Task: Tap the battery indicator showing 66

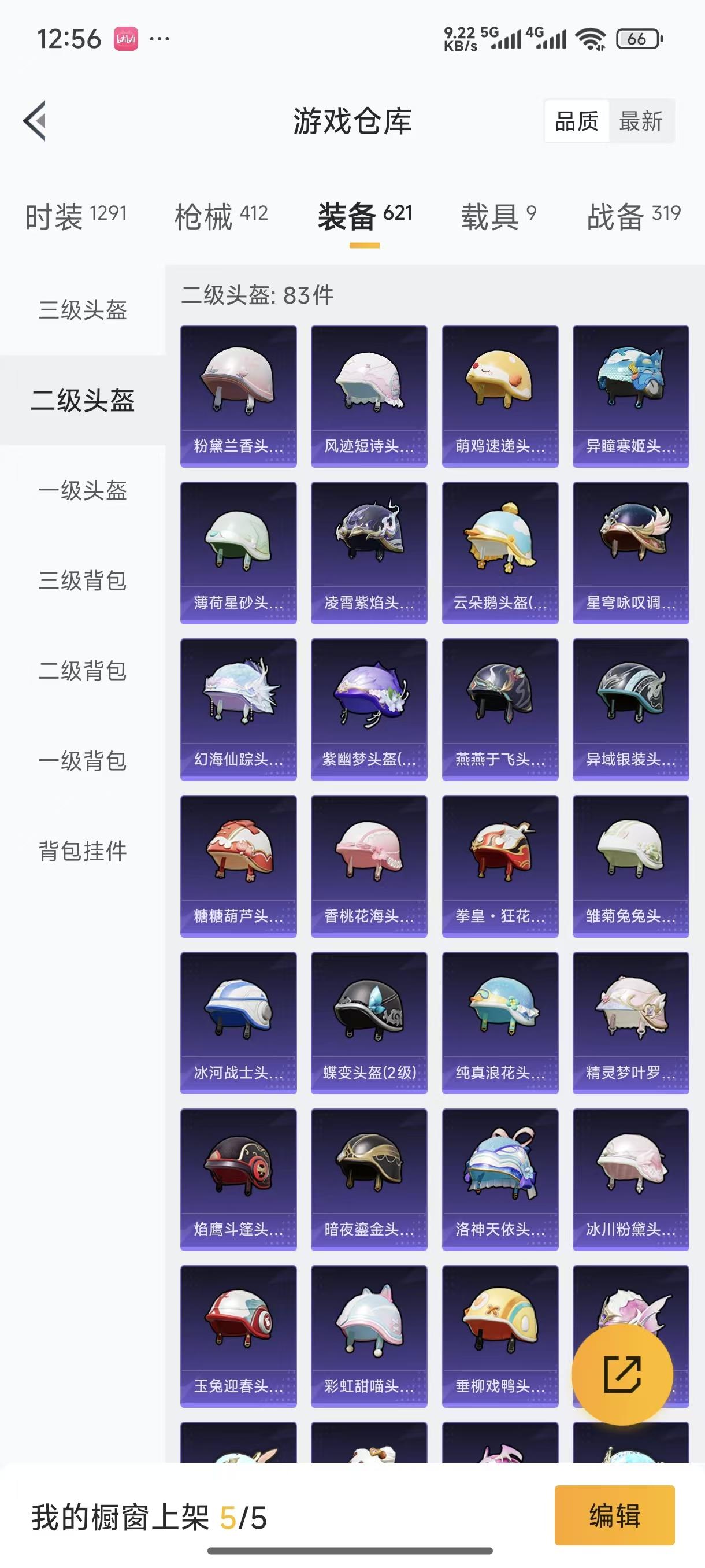Action: (637, 39)
